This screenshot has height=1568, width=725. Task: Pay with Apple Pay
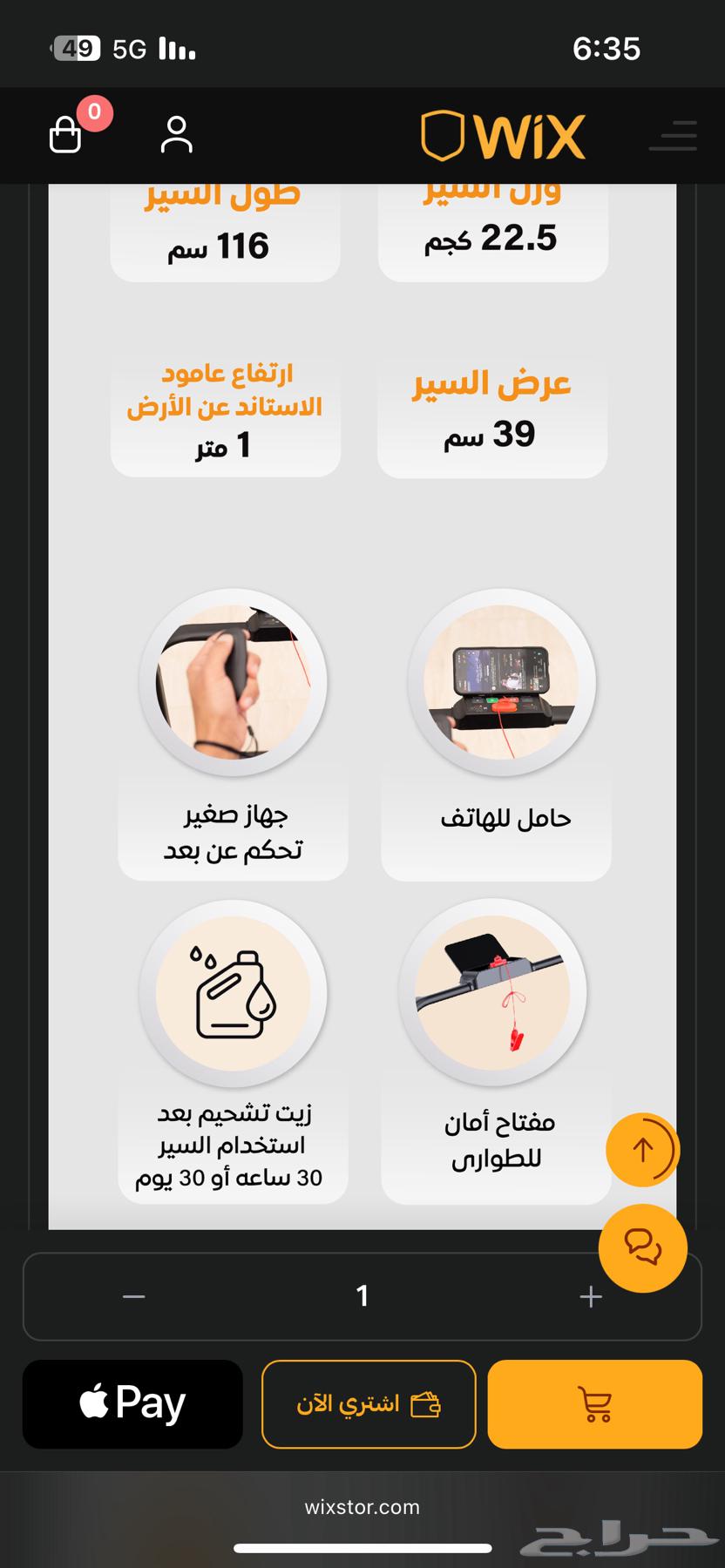point(132,1404)
